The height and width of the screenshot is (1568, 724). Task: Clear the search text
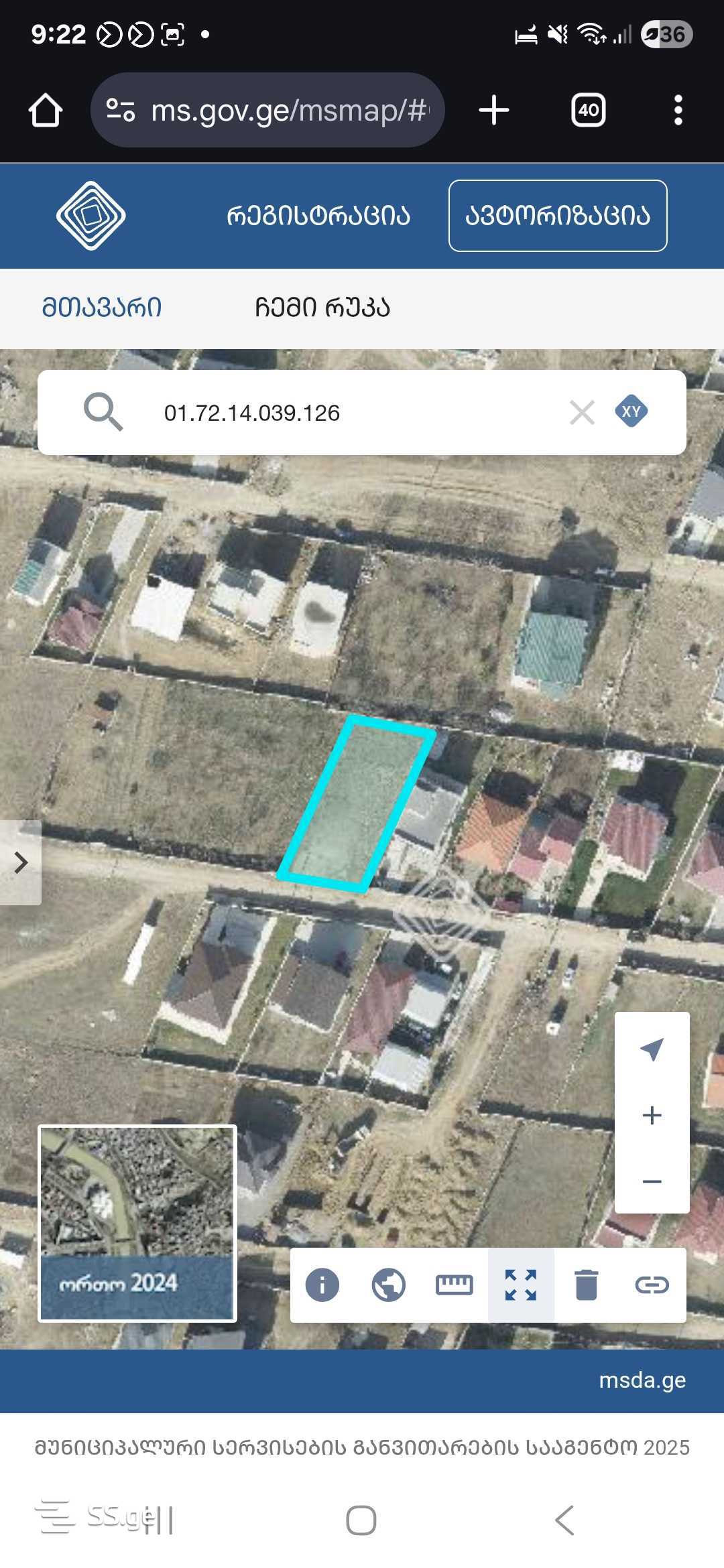click(582, 413)
